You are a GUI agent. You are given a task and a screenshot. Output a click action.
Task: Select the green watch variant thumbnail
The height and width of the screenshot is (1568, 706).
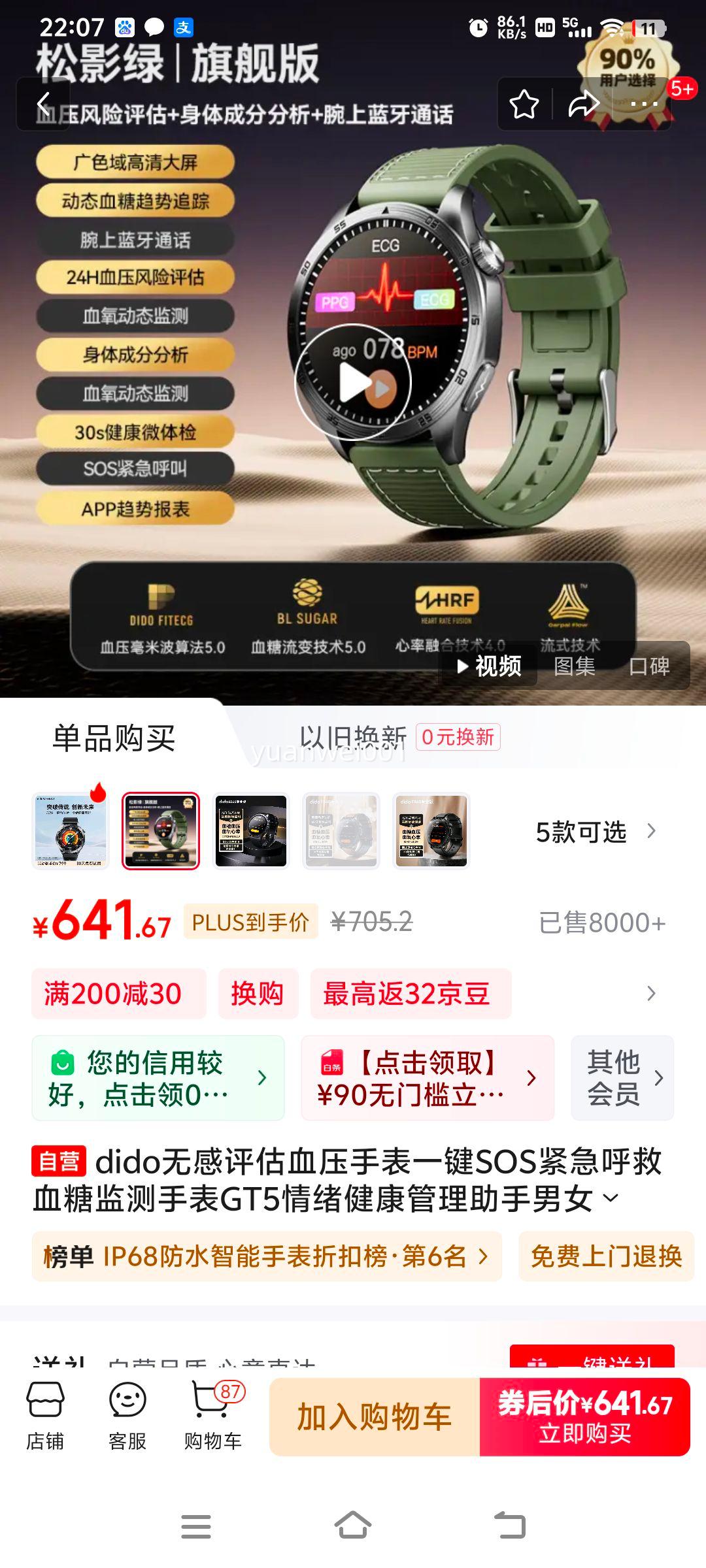[161, 831]
